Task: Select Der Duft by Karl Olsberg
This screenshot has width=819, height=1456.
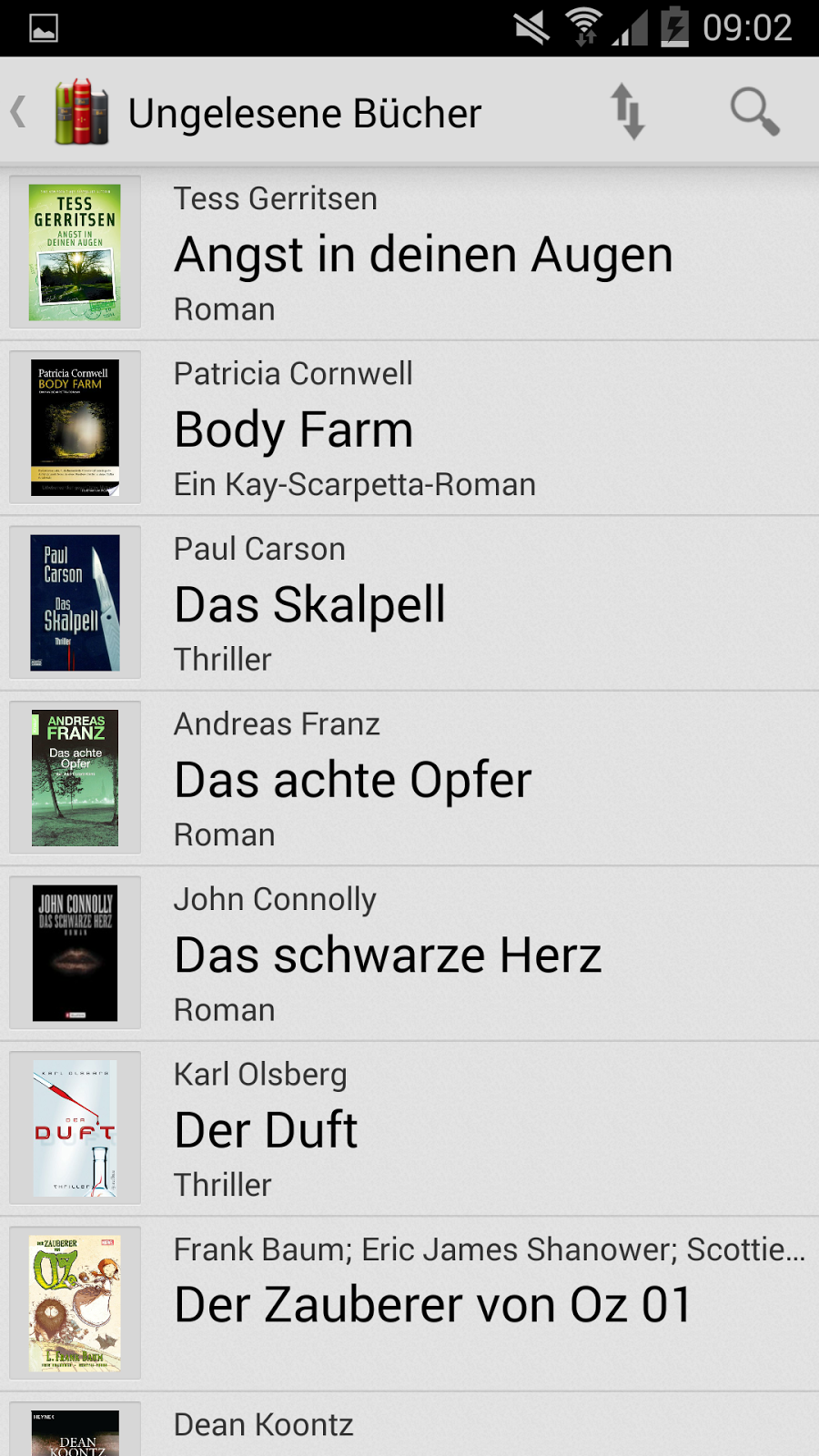Action: pyautogui.click(x=409, y=1128)
